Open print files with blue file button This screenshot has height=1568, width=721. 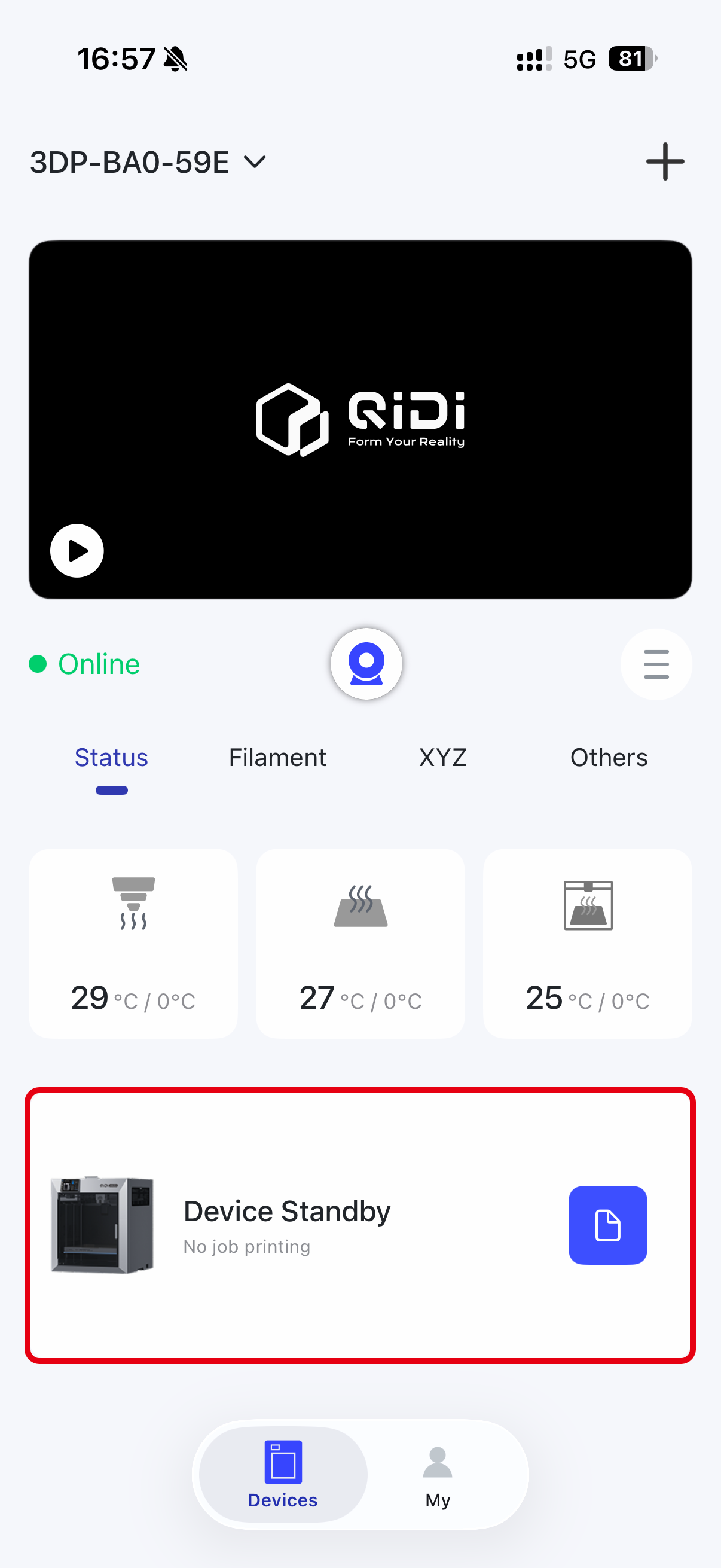click(607, 1225)
